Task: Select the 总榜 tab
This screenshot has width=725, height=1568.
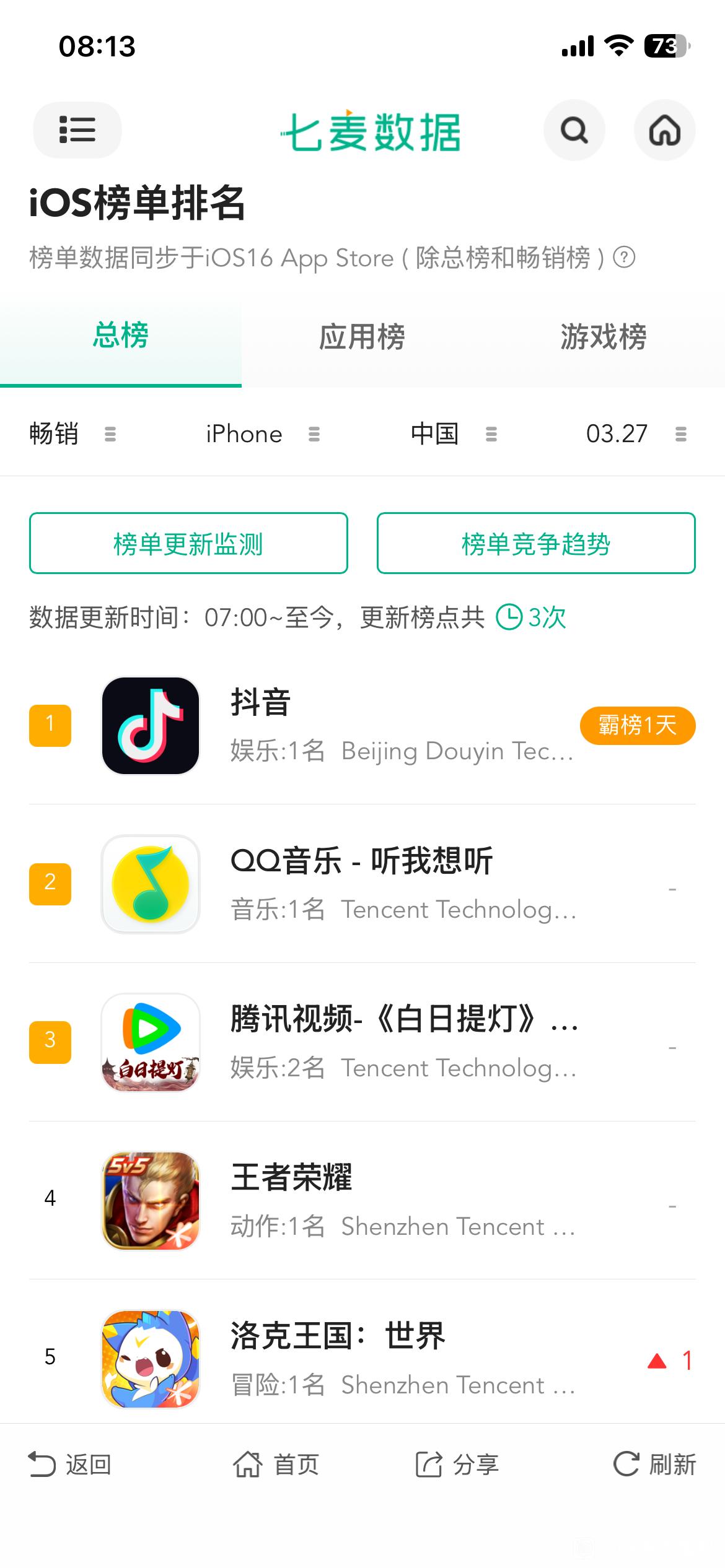Action: click(121, 336)
